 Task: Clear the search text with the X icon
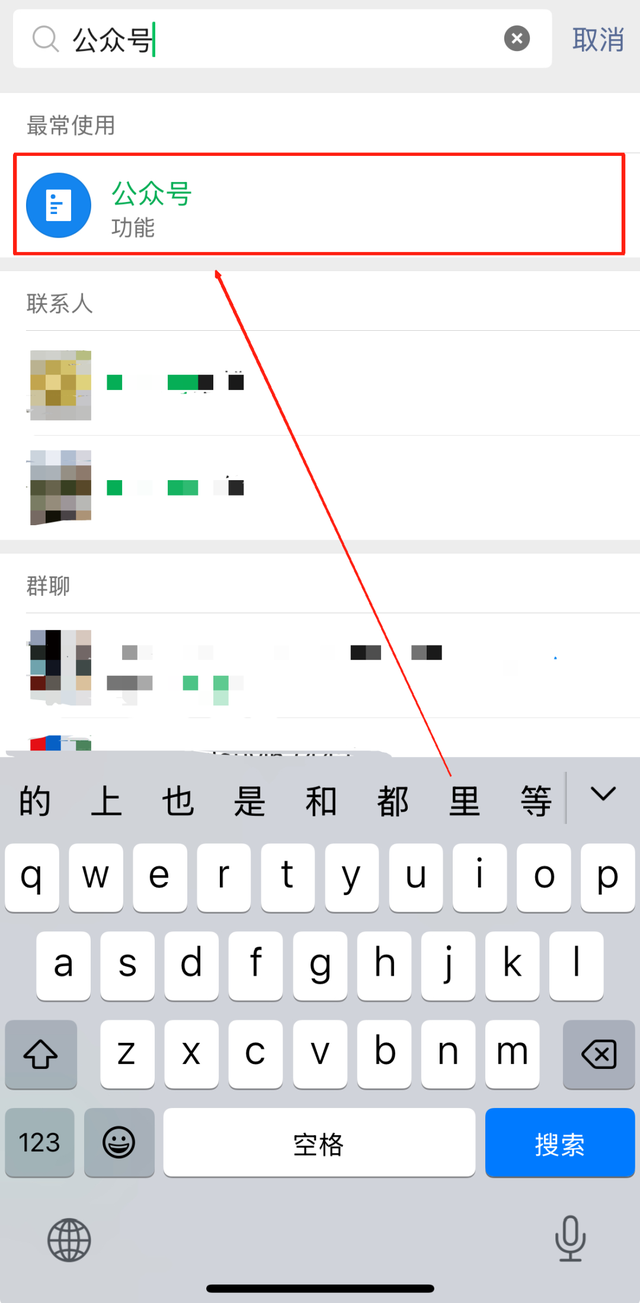pos(516,39)
